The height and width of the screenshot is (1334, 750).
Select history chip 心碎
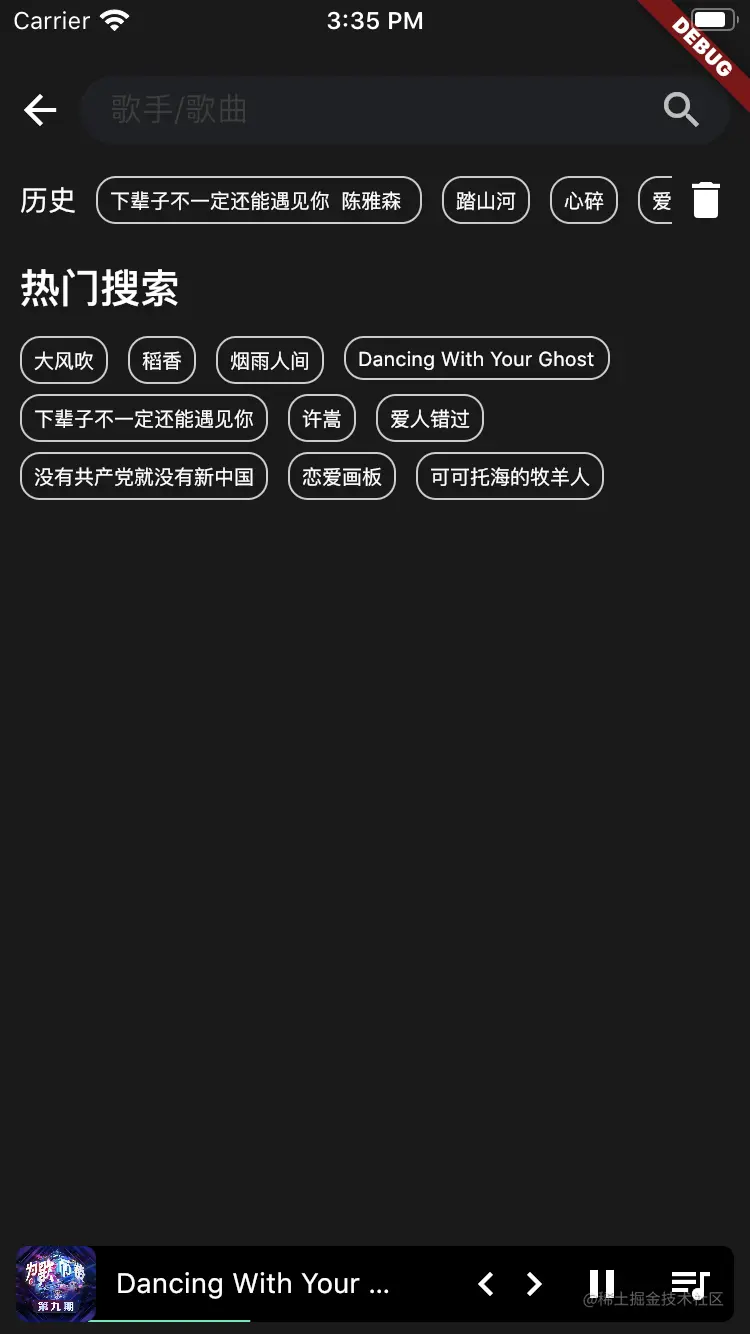[584, 201]
